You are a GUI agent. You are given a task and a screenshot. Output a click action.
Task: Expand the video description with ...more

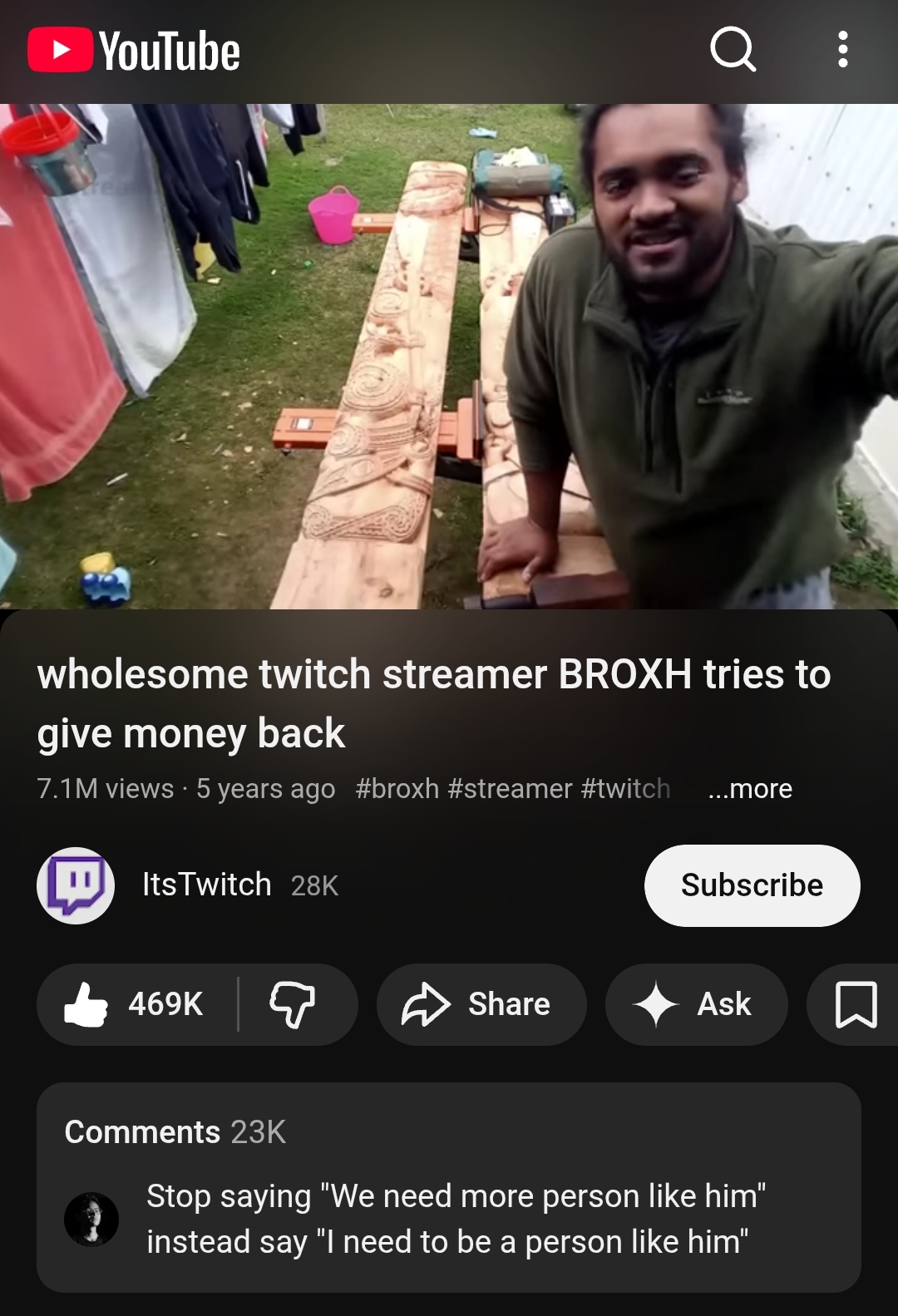[750, 788]
